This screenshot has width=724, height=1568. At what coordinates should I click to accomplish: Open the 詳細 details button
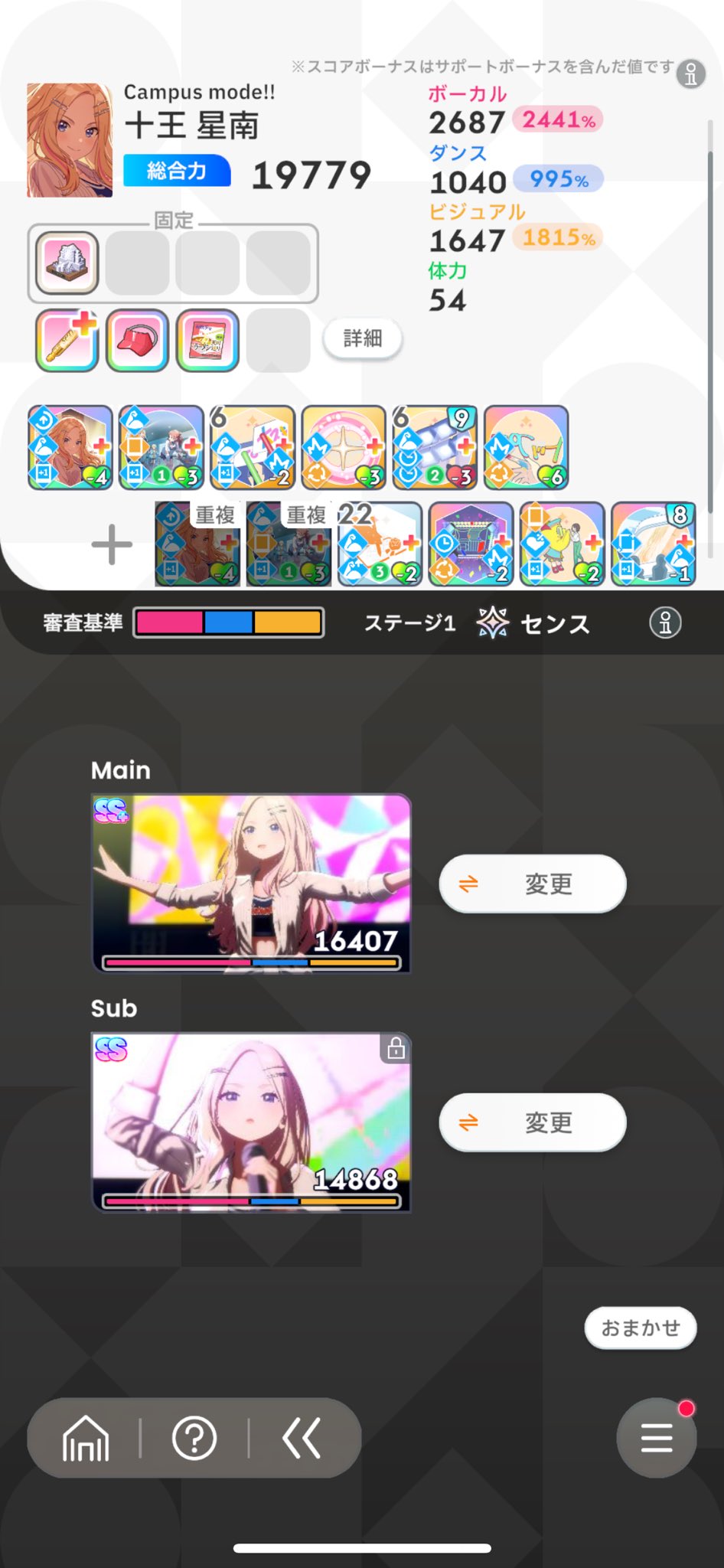pyautogui.click(x=362, y=338)
